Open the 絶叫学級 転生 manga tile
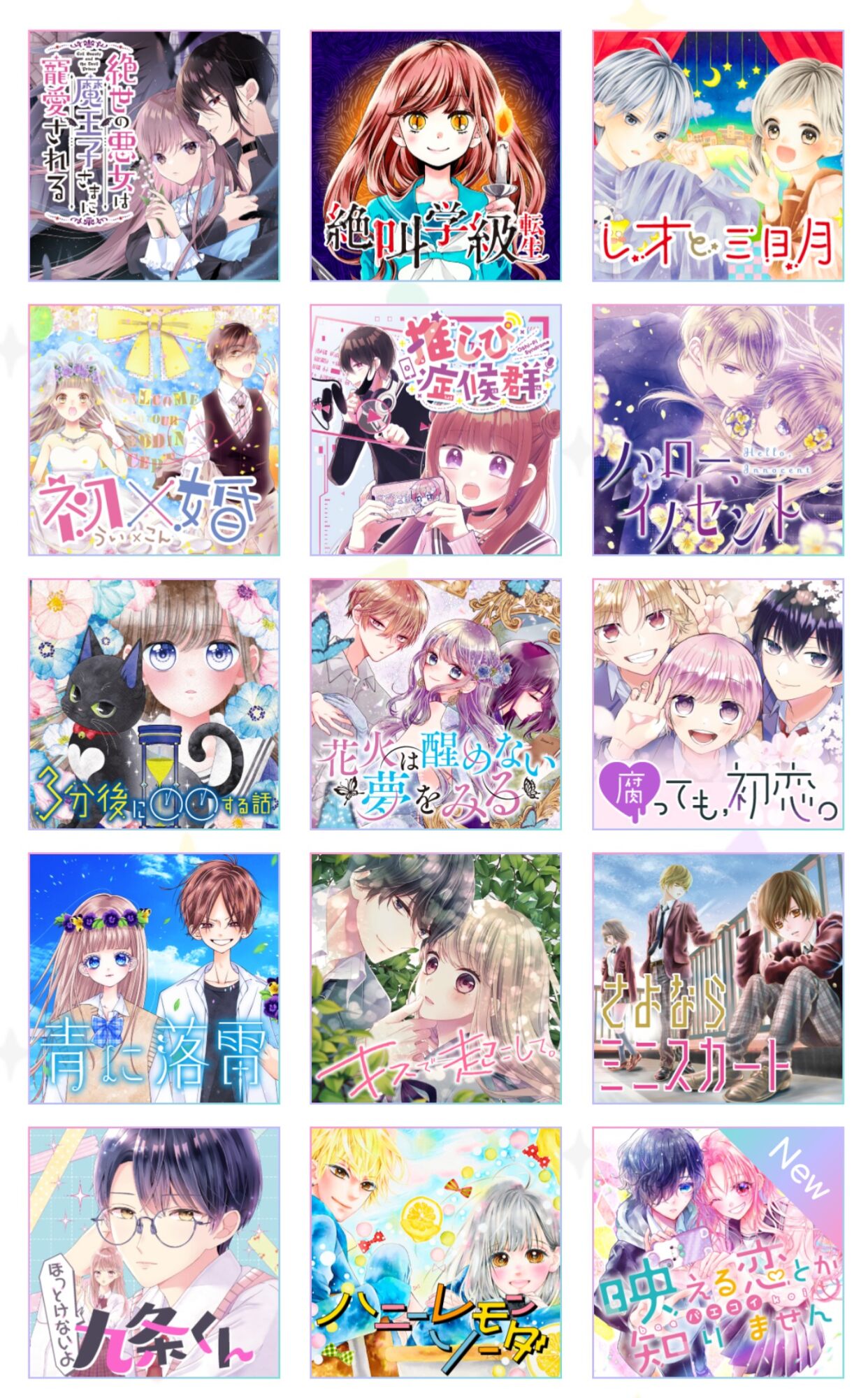868x1398 pixels. coord(436,156)
